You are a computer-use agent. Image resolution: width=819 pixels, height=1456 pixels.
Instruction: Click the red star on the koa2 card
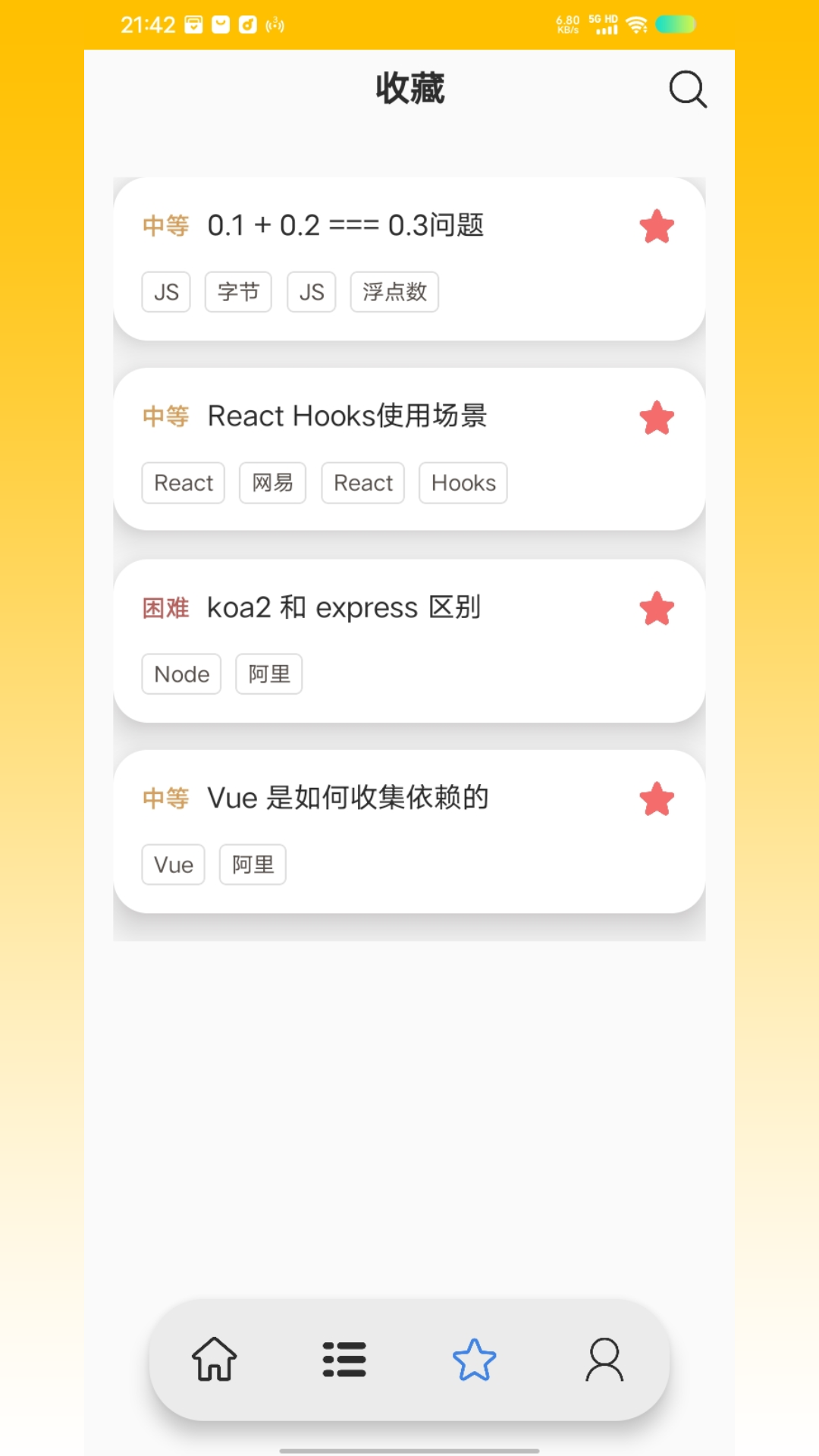(x=657, y=607)
